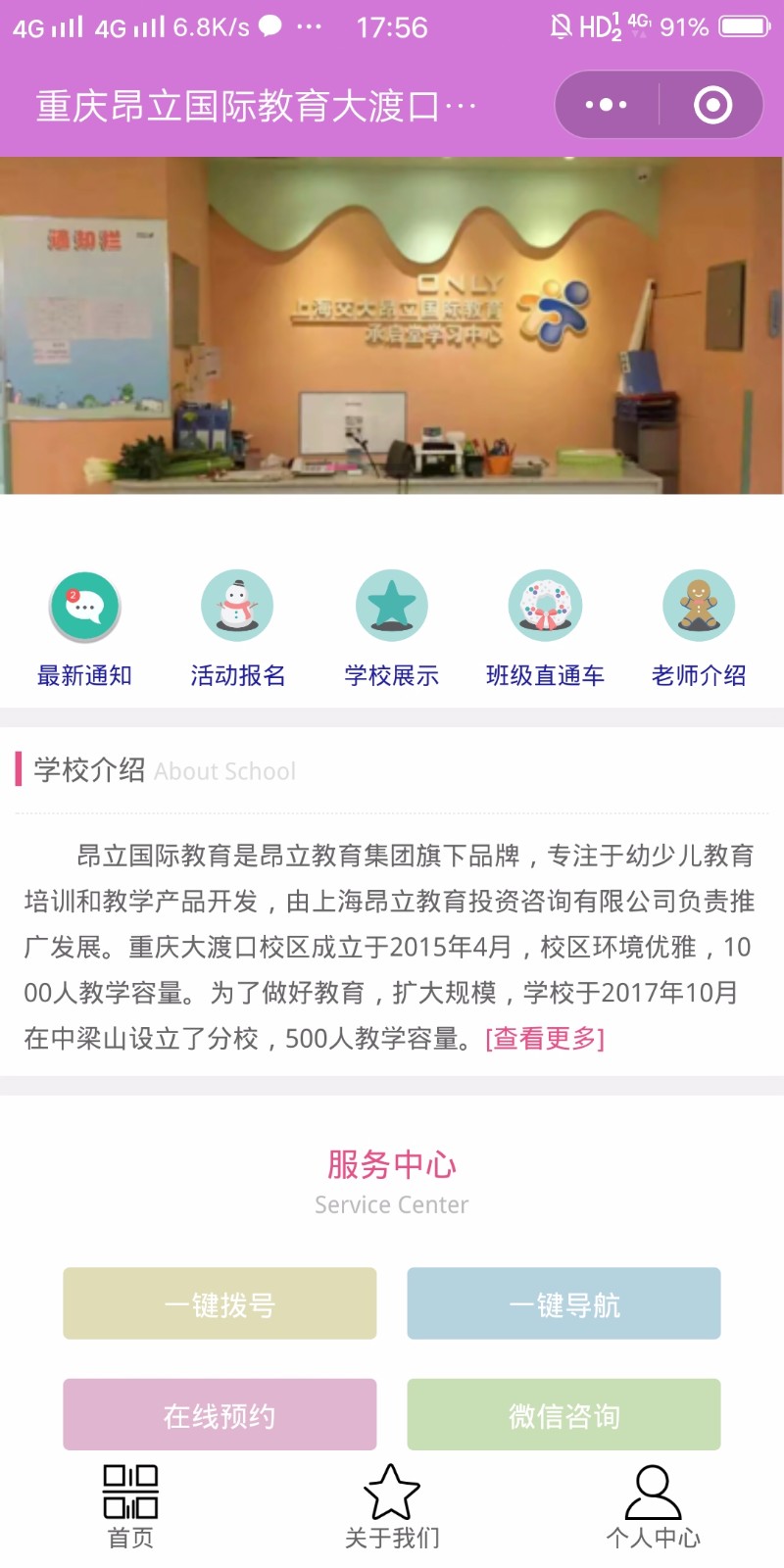Tap 查看更多 to read the full school intro
This screenshot has width=784, height=1568.
[x=545, y=1038]
